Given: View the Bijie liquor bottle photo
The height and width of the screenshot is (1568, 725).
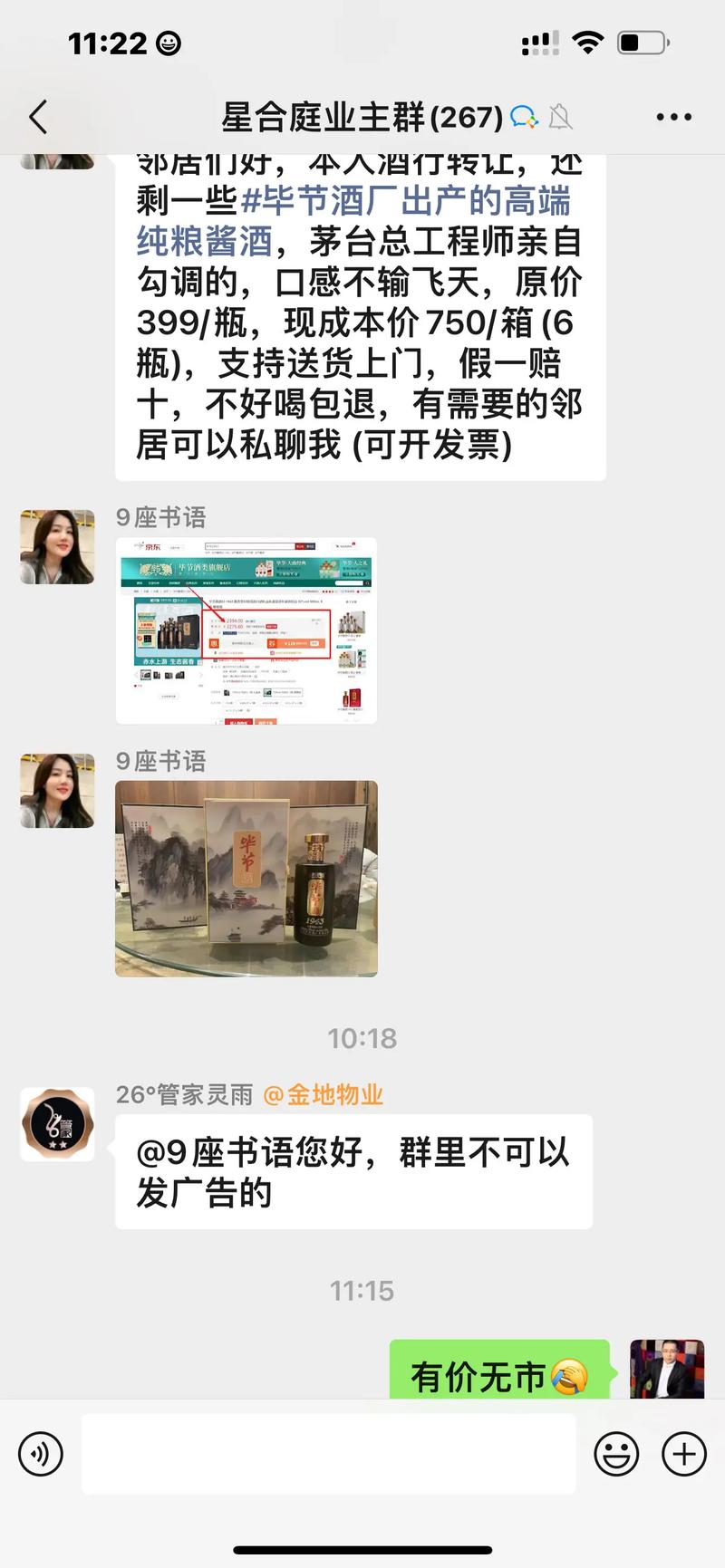Looking at the screenshot, I should pyautogui.click(x=246, y=878).
